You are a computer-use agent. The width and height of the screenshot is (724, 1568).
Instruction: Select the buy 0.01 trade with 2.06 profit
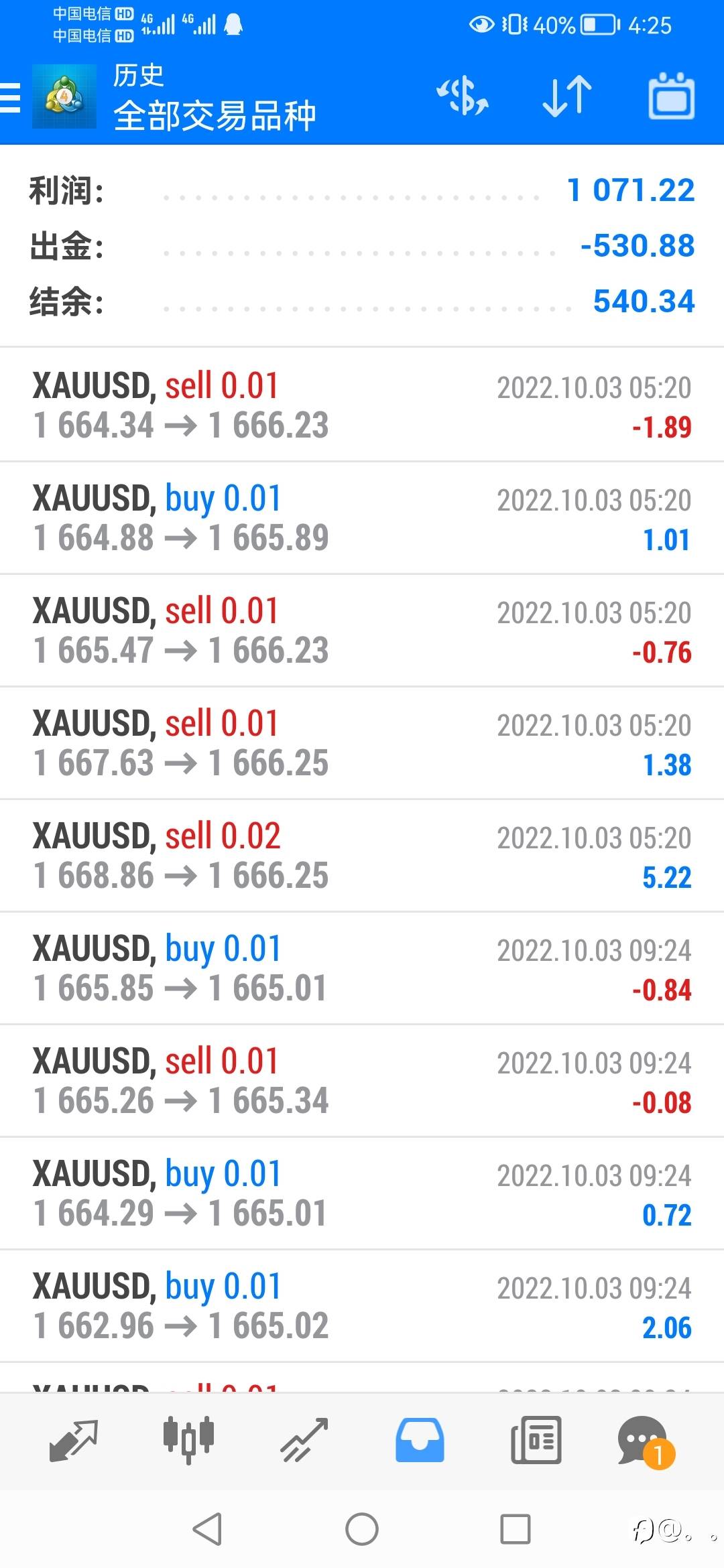click(x=362, y=1305)
